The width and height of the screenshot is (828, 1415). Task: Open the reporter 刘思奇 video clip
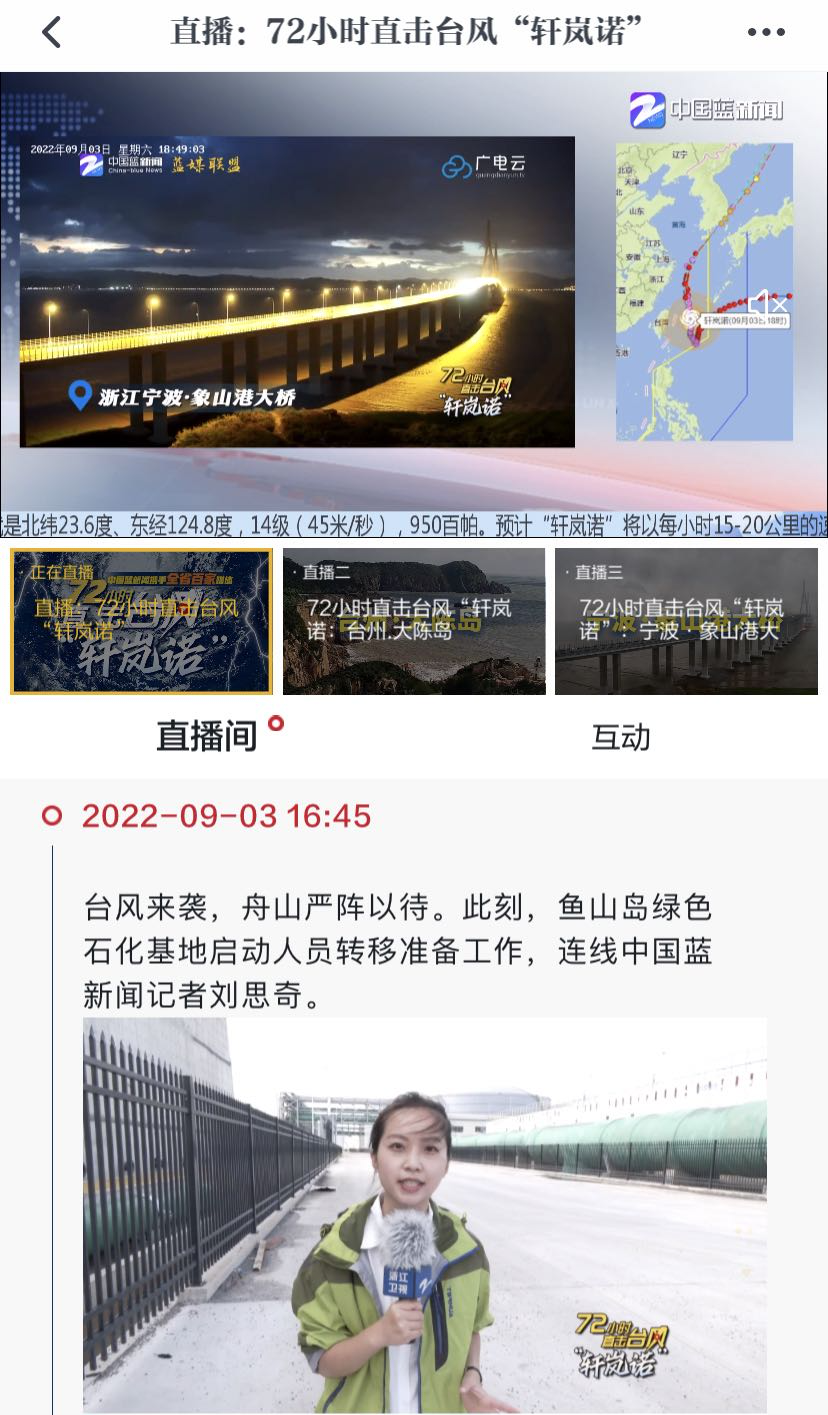[424, 1214]
